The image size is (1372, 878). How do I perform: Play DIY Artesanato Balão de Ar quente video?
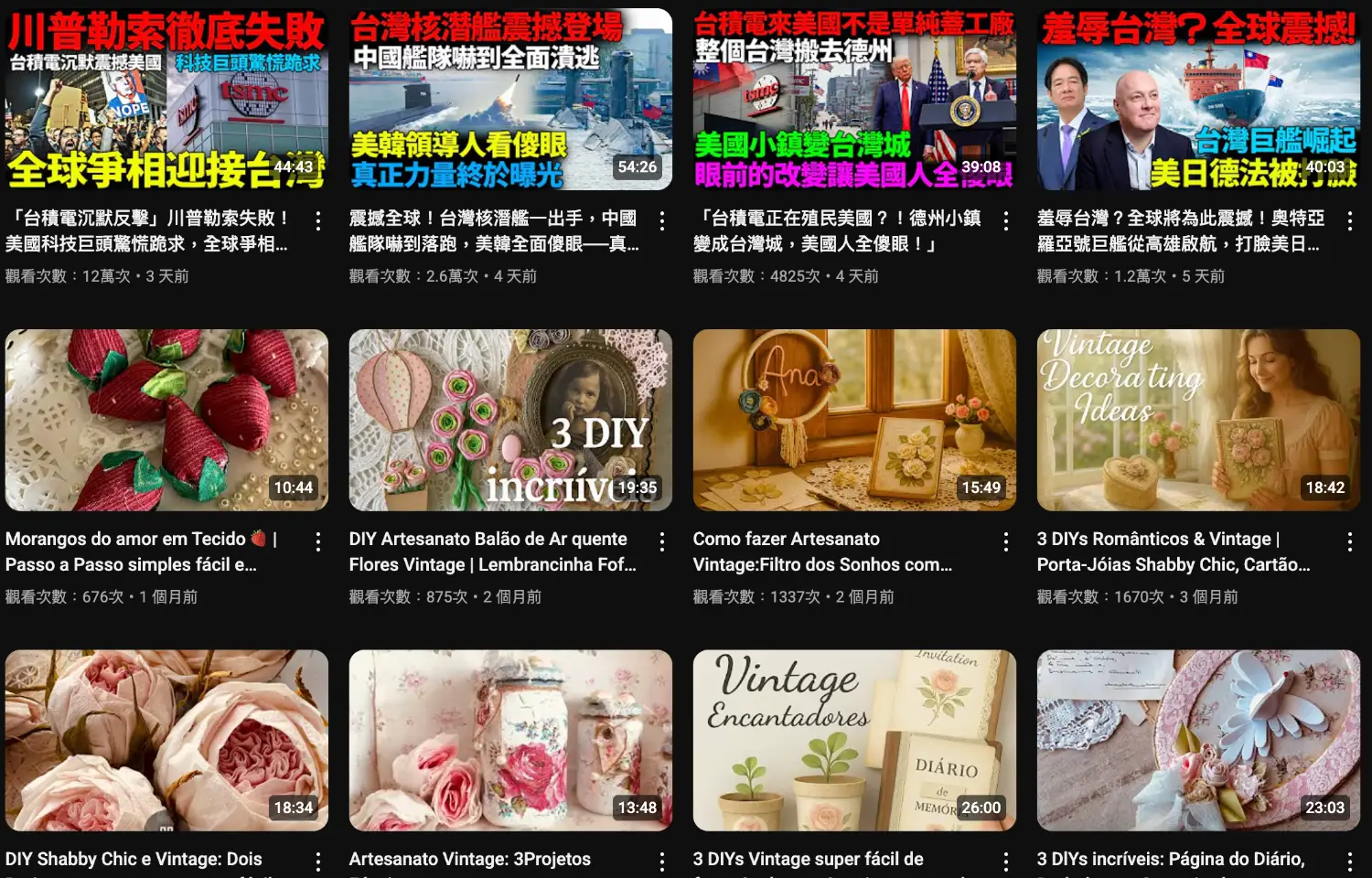click(x=510, y=420)
